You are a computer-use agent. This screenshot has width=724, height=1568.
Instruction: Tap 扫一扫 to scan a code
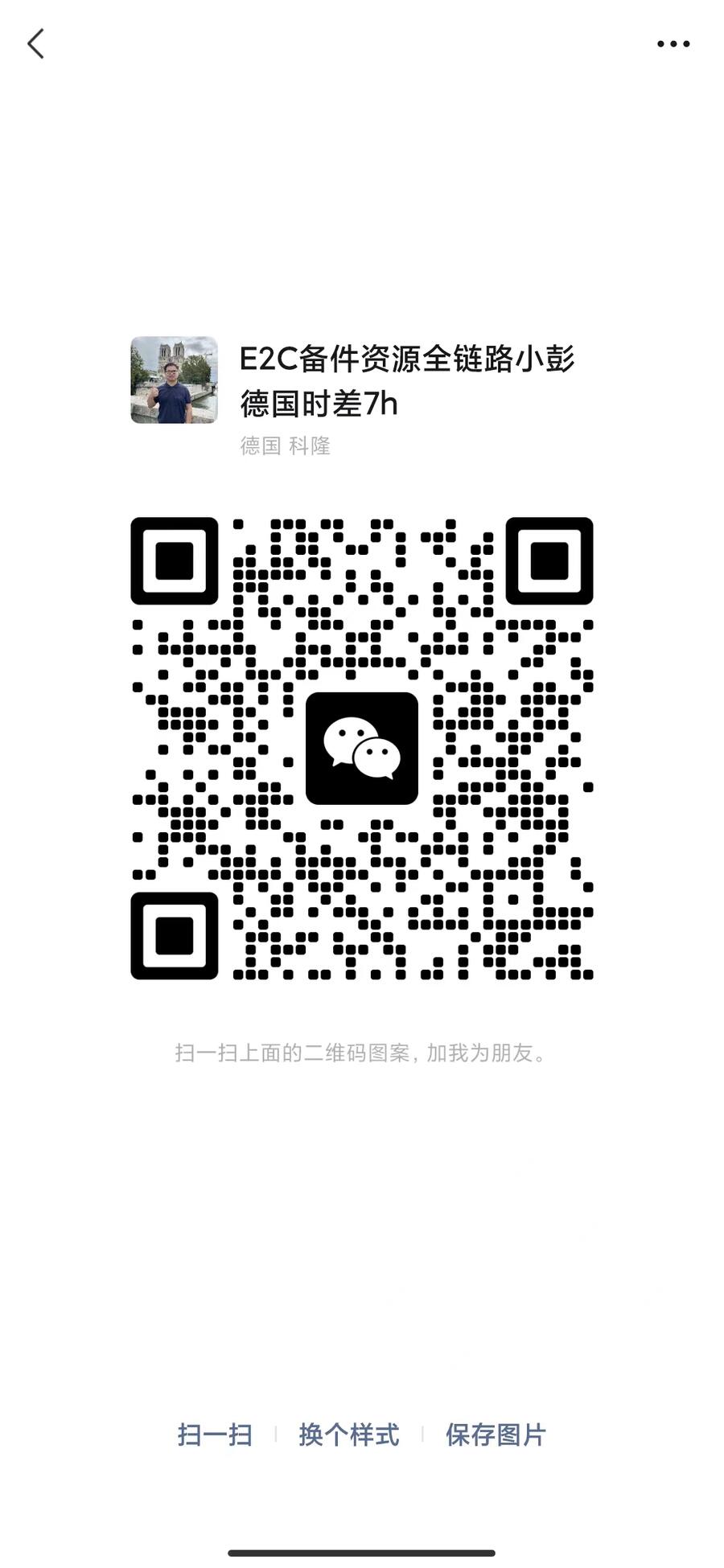(215, 1435)
